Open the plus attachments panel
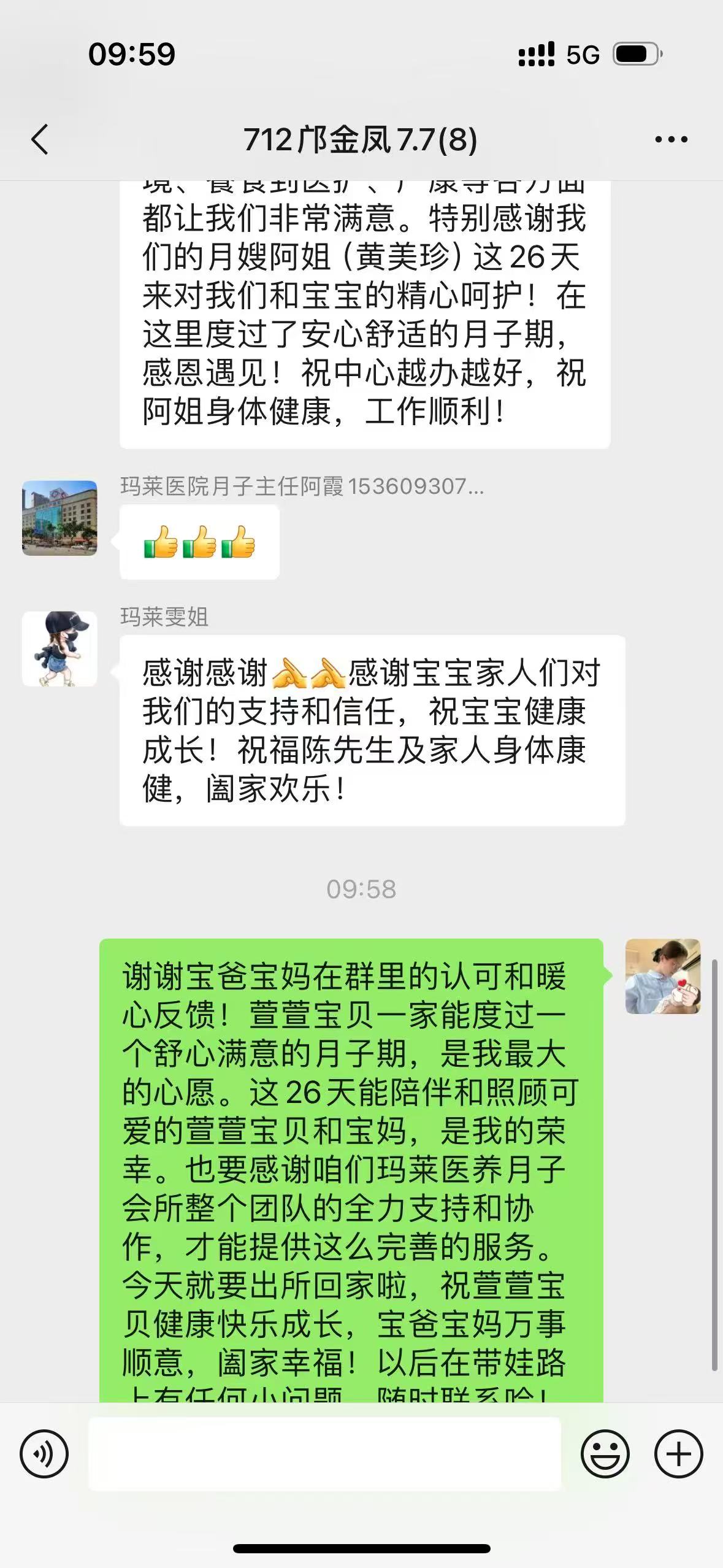Viewport: 723px width, 1568px height. coord(678,1454)
